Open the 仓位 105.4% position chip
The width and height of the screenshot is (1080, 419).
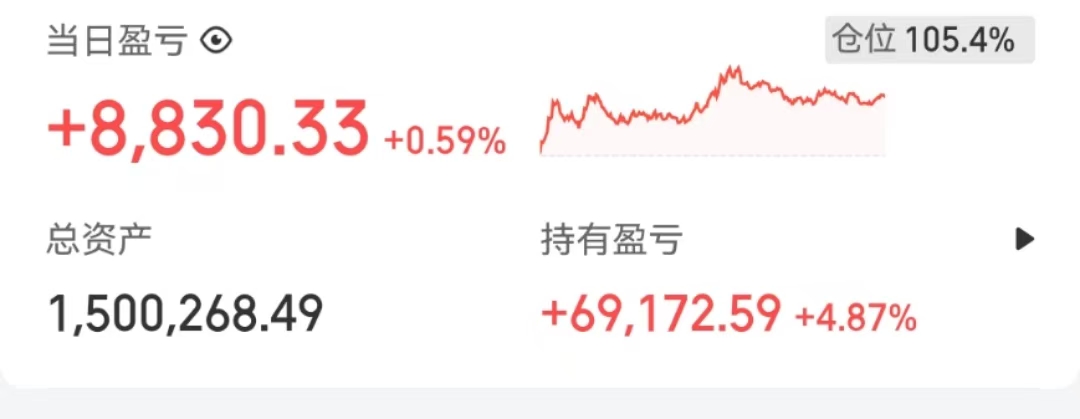[x=929, y=41]
